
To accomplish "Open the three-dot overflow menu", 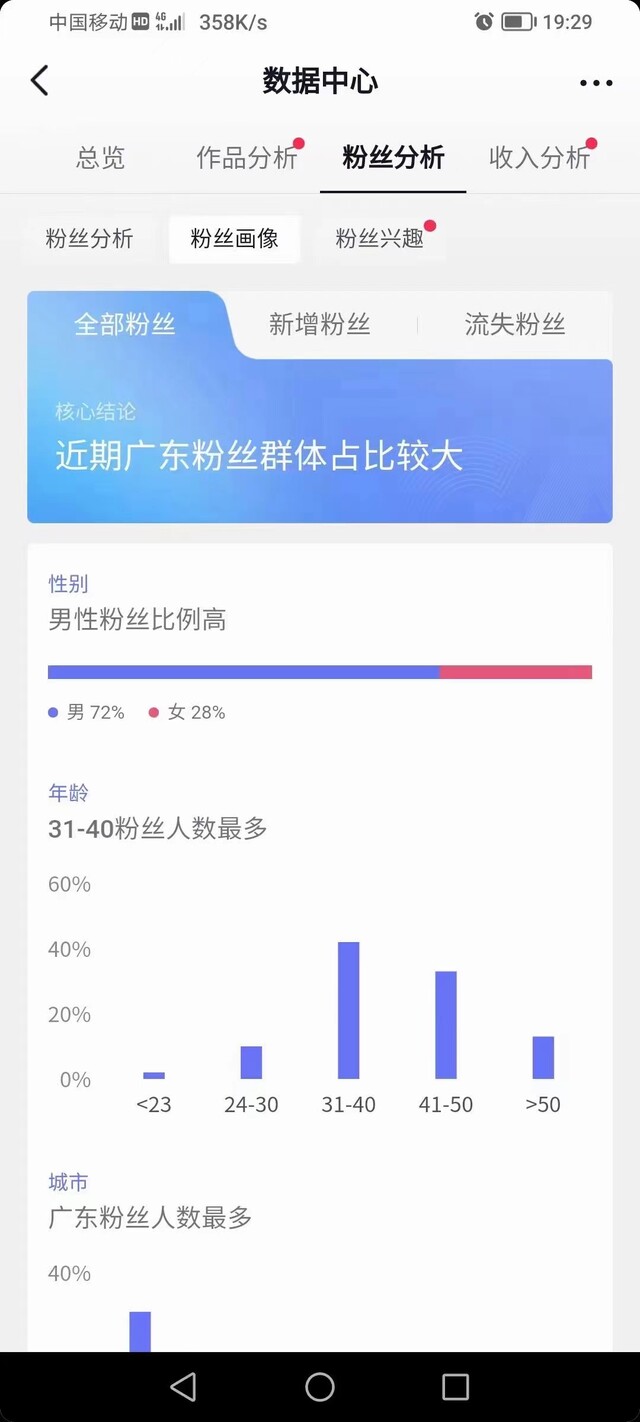I will 596,83.
